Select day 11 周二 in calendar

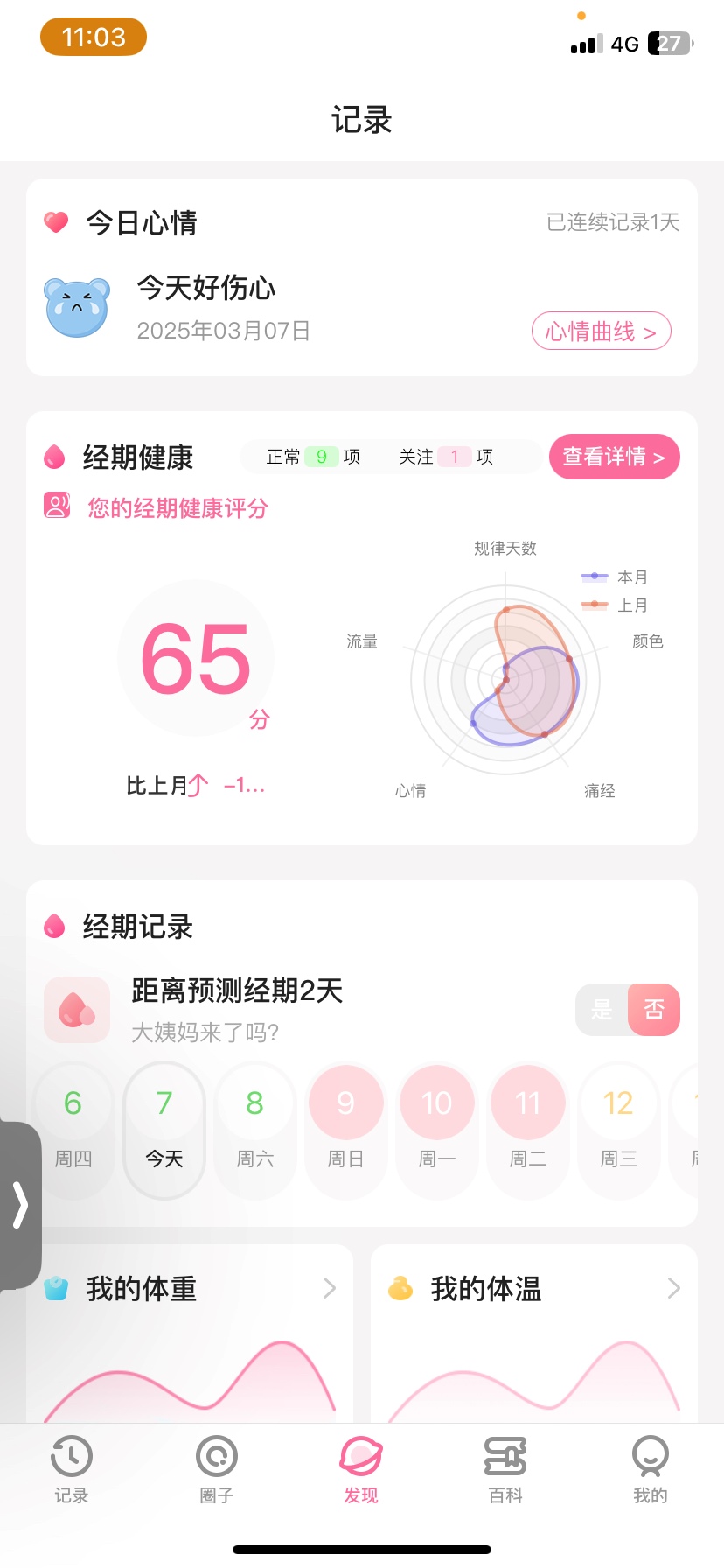(x=527, y=1127)
